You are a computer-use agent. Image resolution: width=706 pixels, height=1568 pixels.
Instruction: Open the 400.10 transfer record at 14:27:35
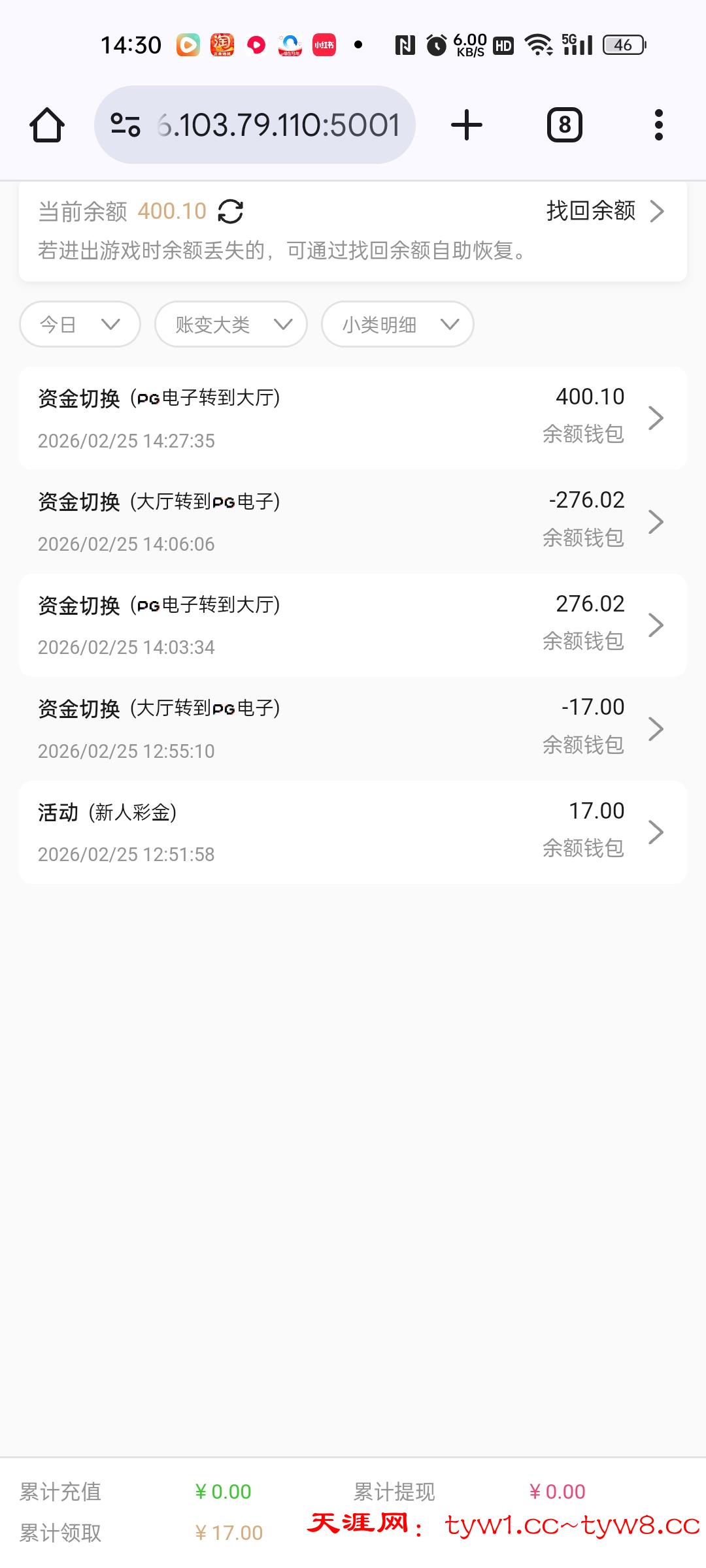[x=353, y=418]
